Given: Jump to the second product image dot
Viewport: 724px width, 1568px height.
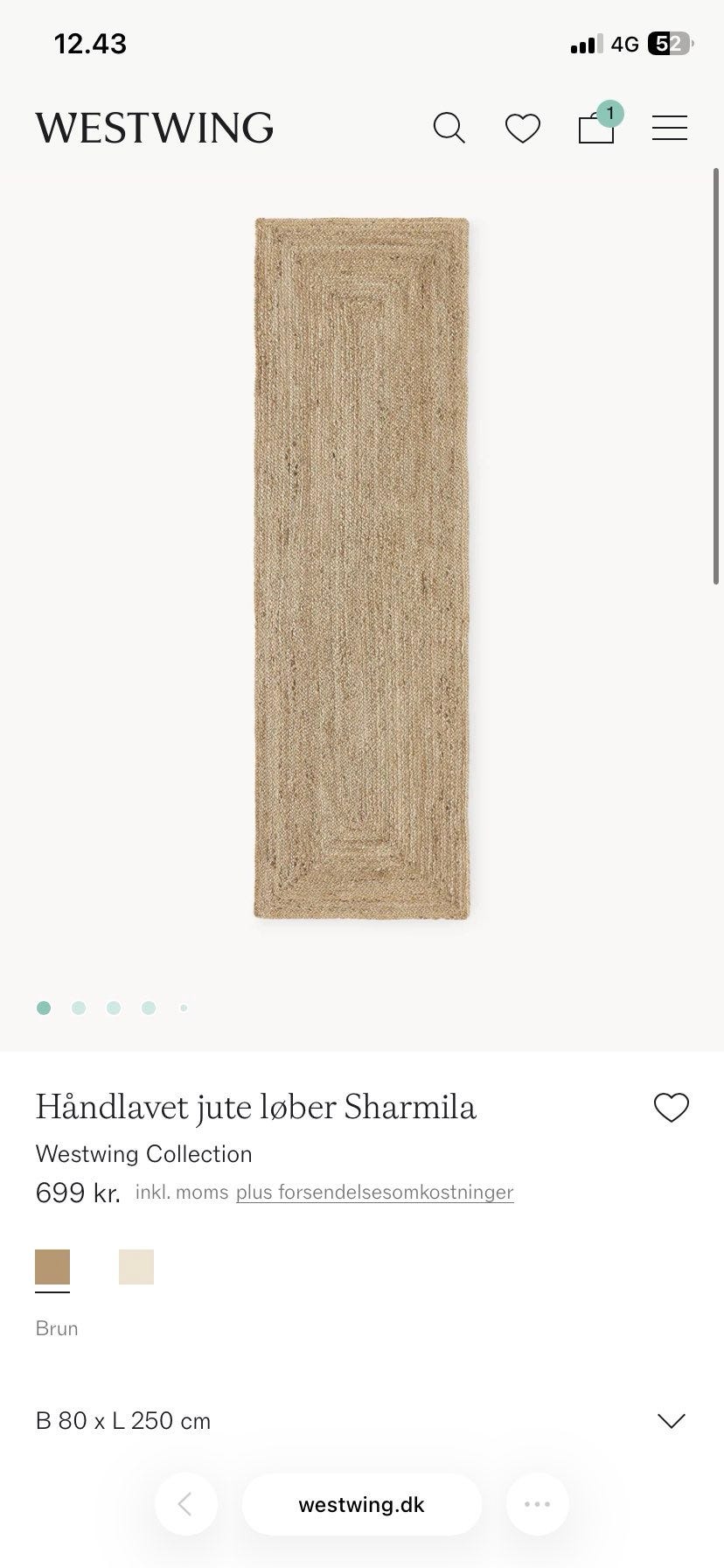Looking at the screenshot, I should tap(79, 1008).
